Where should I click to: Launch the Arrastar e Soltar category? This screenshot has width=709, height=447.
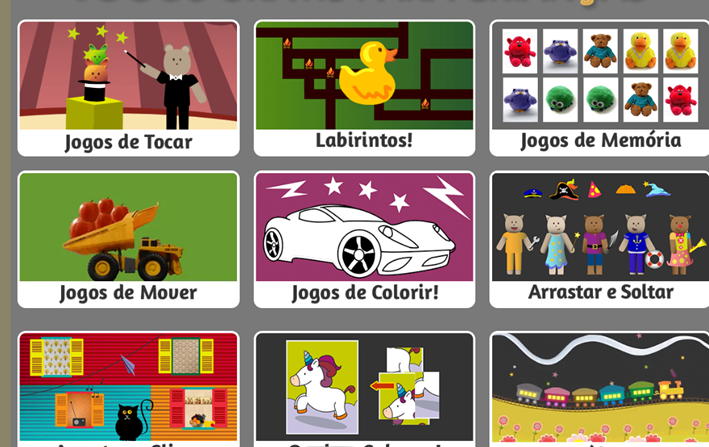point(599,239)
